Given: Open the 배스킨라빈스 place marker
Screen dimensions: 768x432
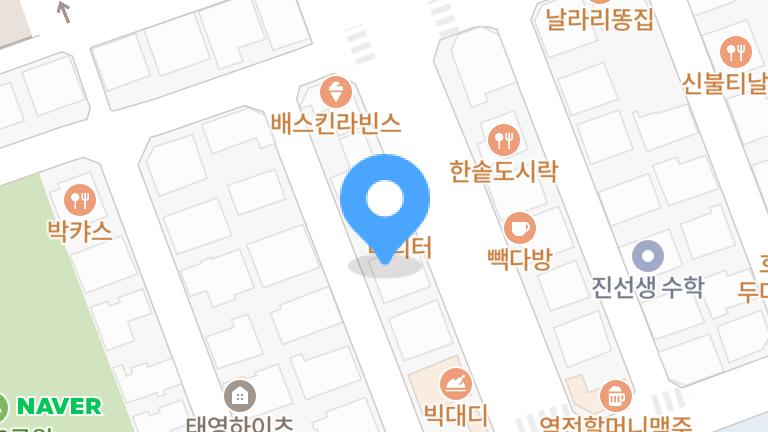Looking at the screenshot, I should [336, 93].
